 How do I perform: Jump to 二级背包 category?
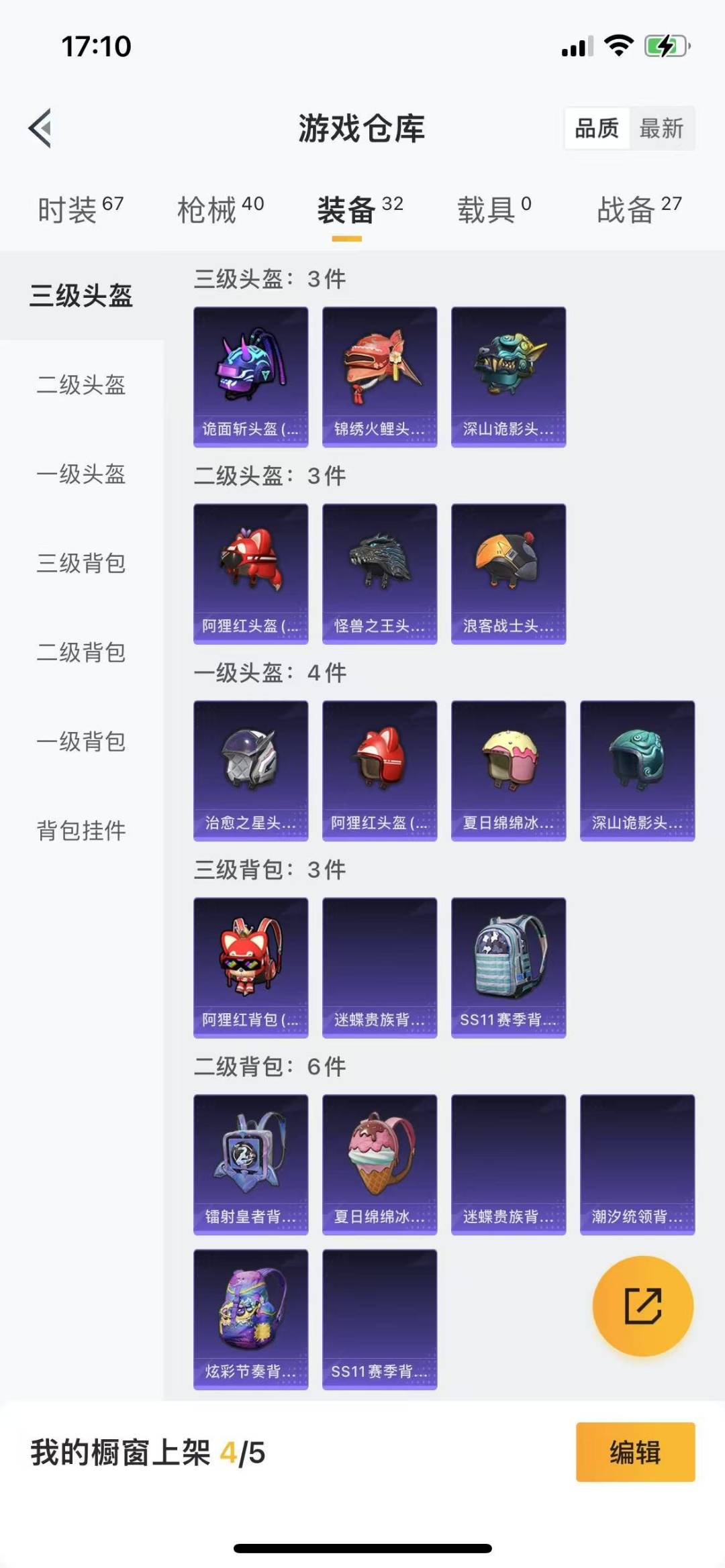point(81,652)
